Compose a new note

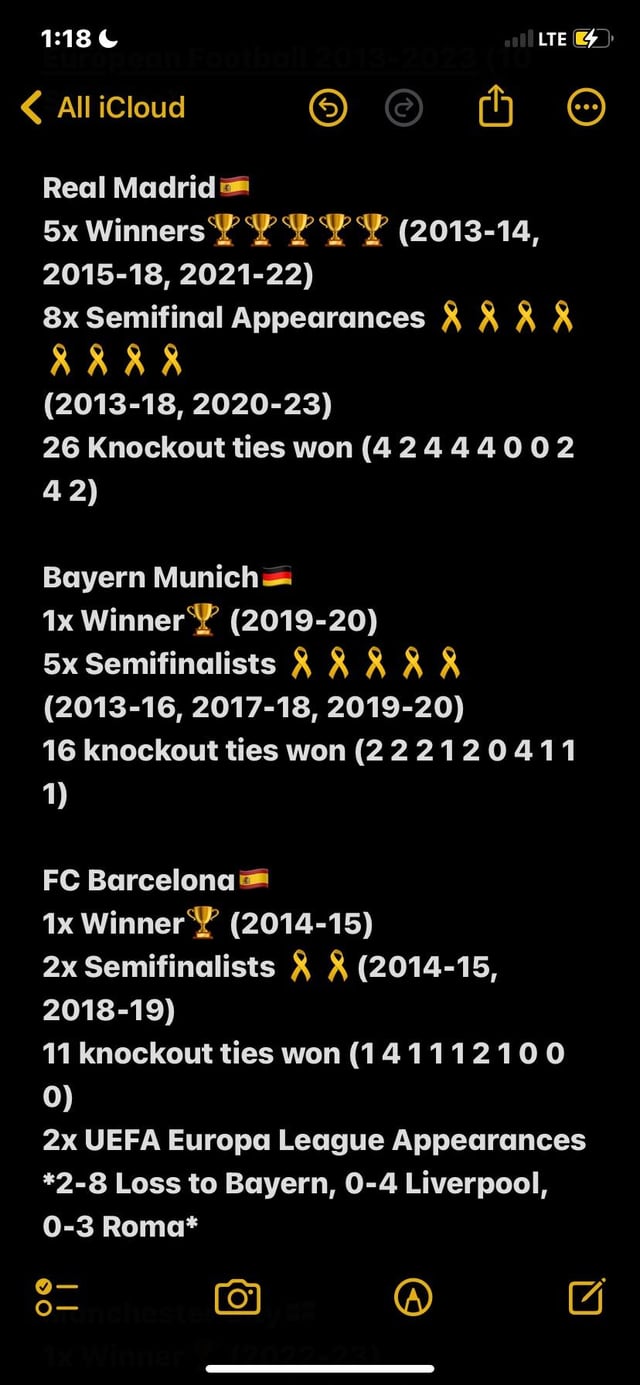585,1296
